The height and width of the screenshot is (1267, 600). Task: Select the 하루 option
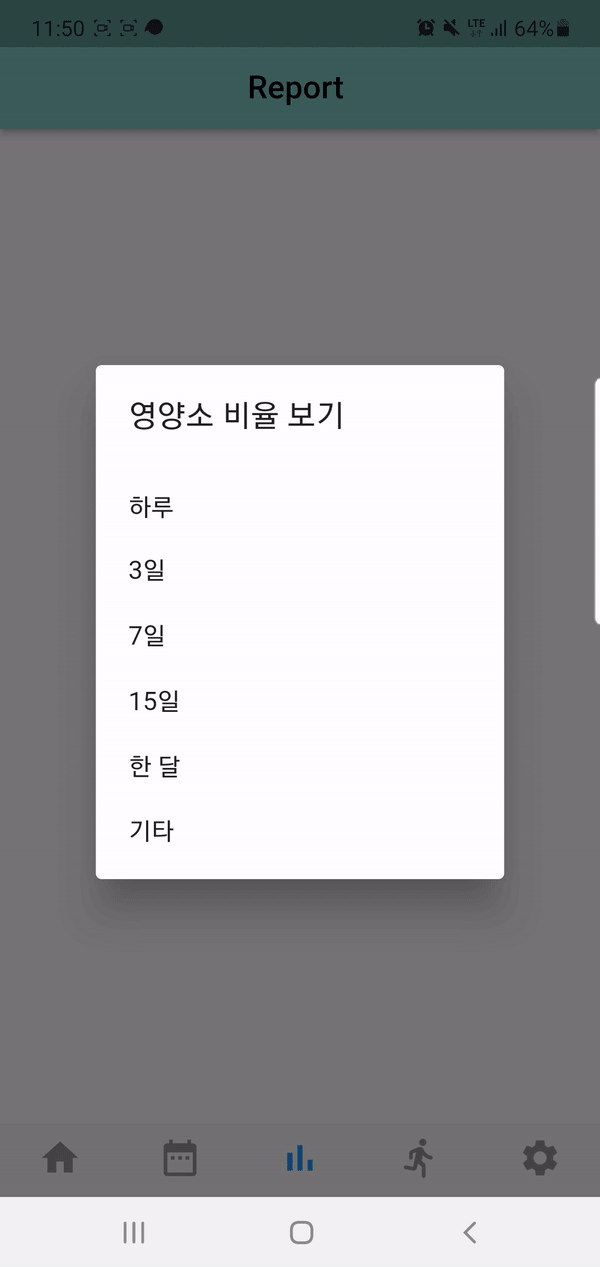click(152, 507)
